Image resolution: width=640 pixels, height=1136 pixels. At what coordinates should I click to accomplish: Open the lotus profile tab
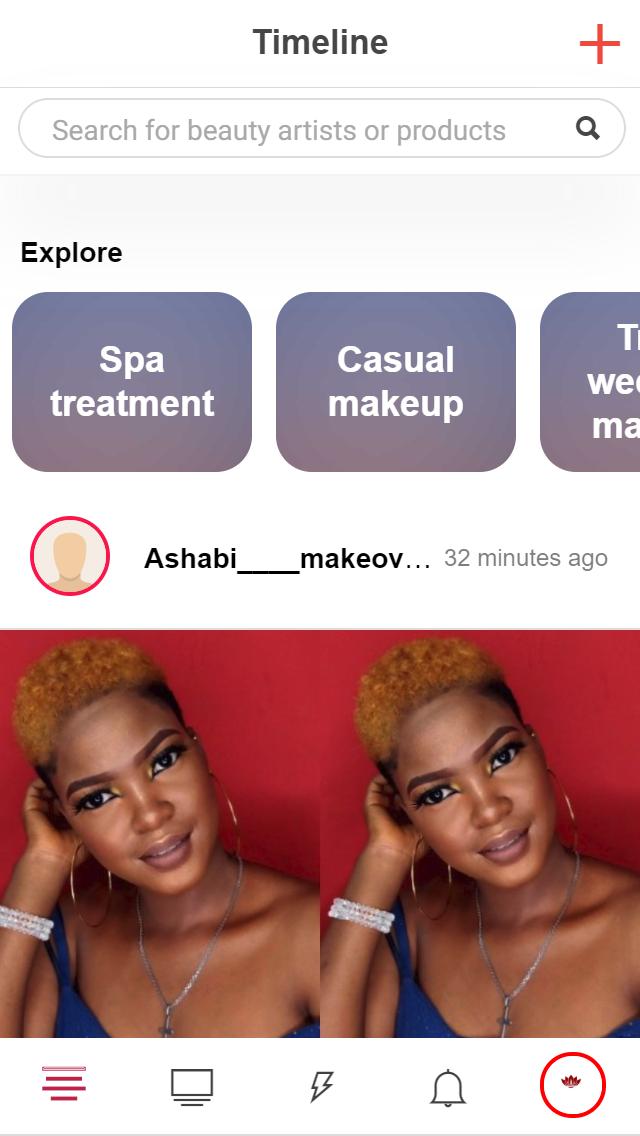pos(573,1084)
